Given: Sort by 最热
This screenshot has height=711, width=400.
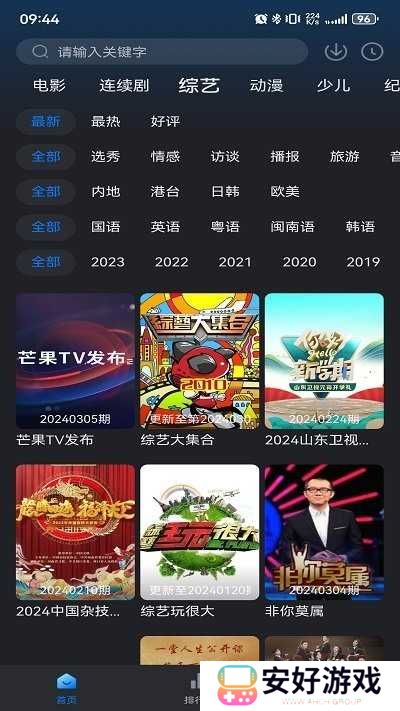Looking at the screenshot, I should pos(106,122).
